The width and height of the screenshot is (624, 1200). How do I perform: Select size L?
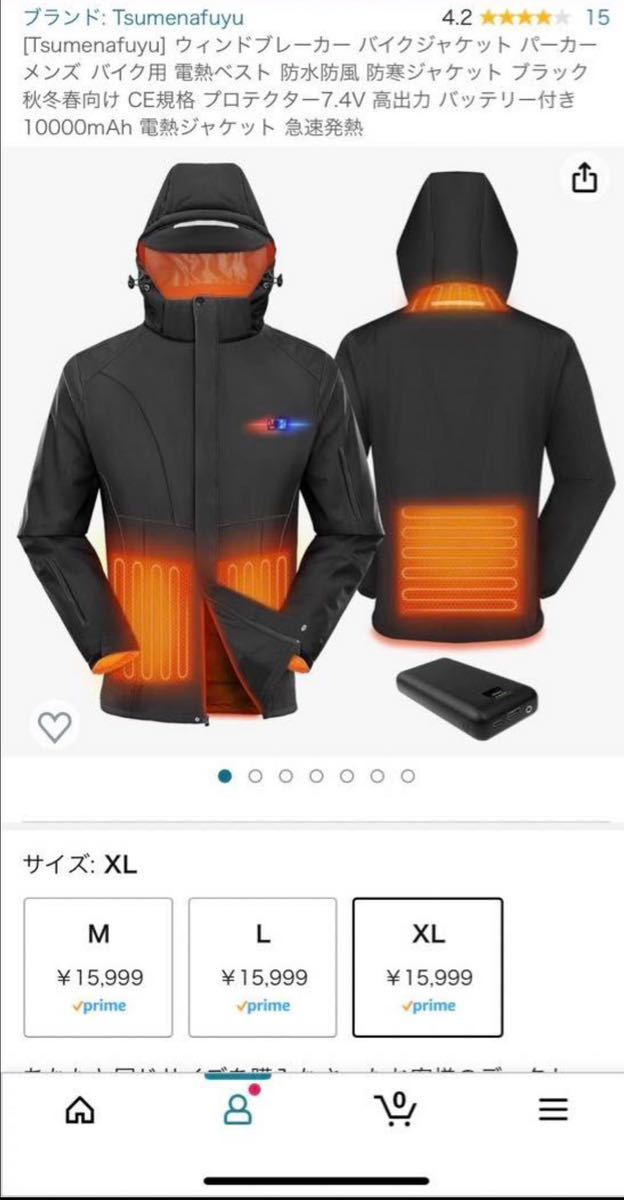click(263, 967)
